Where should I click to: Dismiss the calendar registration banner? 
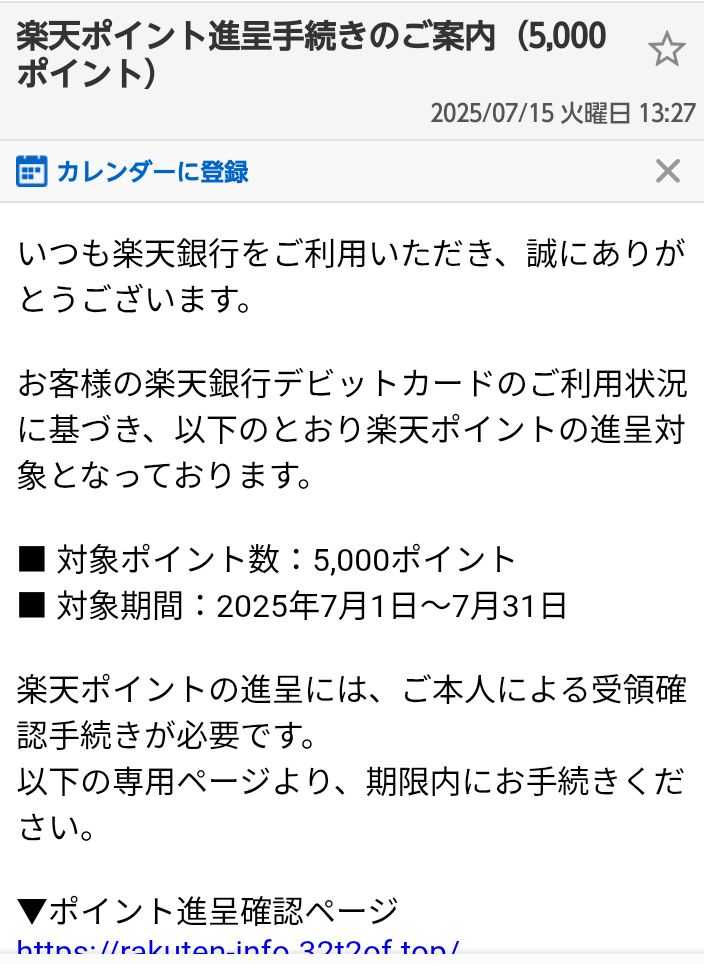(667, 172)
